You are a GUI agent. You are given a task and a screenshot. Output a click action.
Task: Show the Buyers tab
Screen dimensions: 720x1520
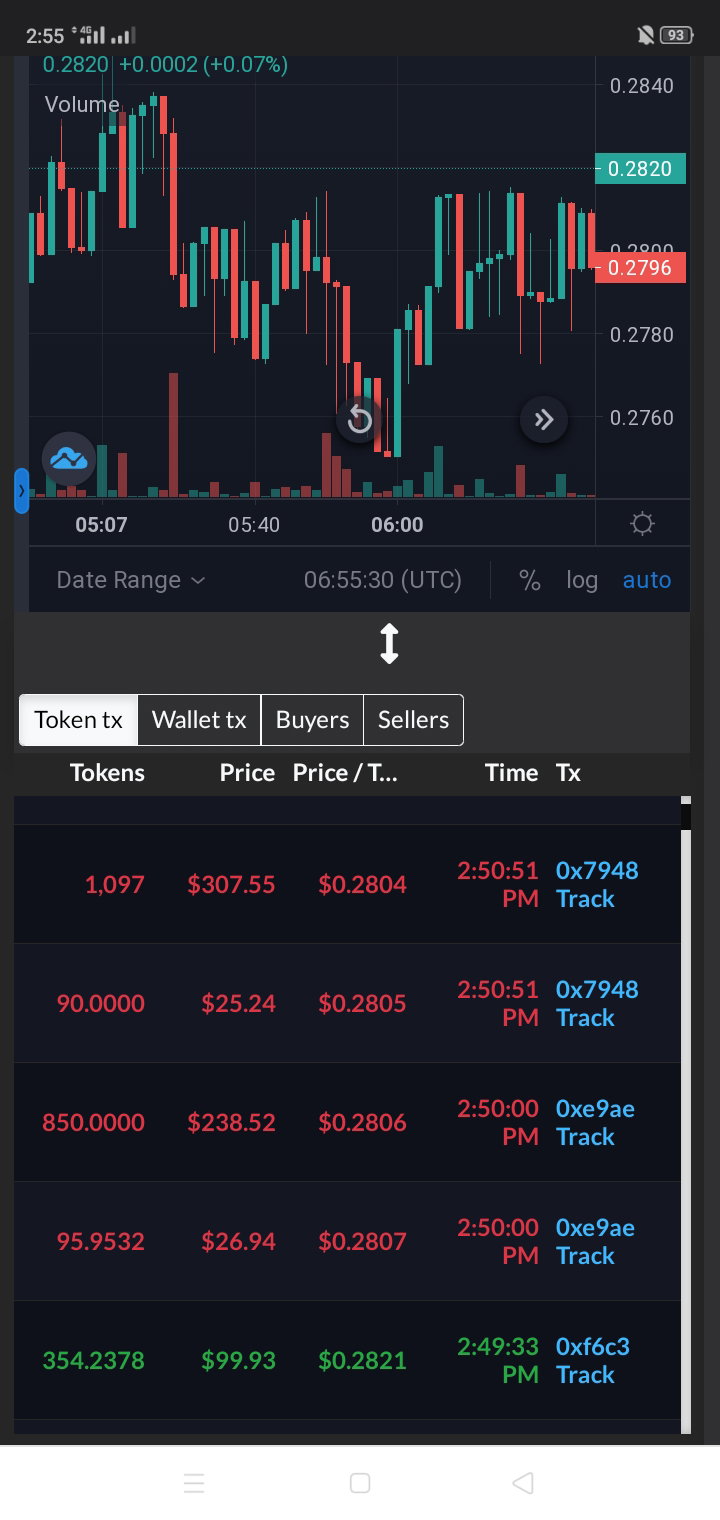(x=312, y=720)
